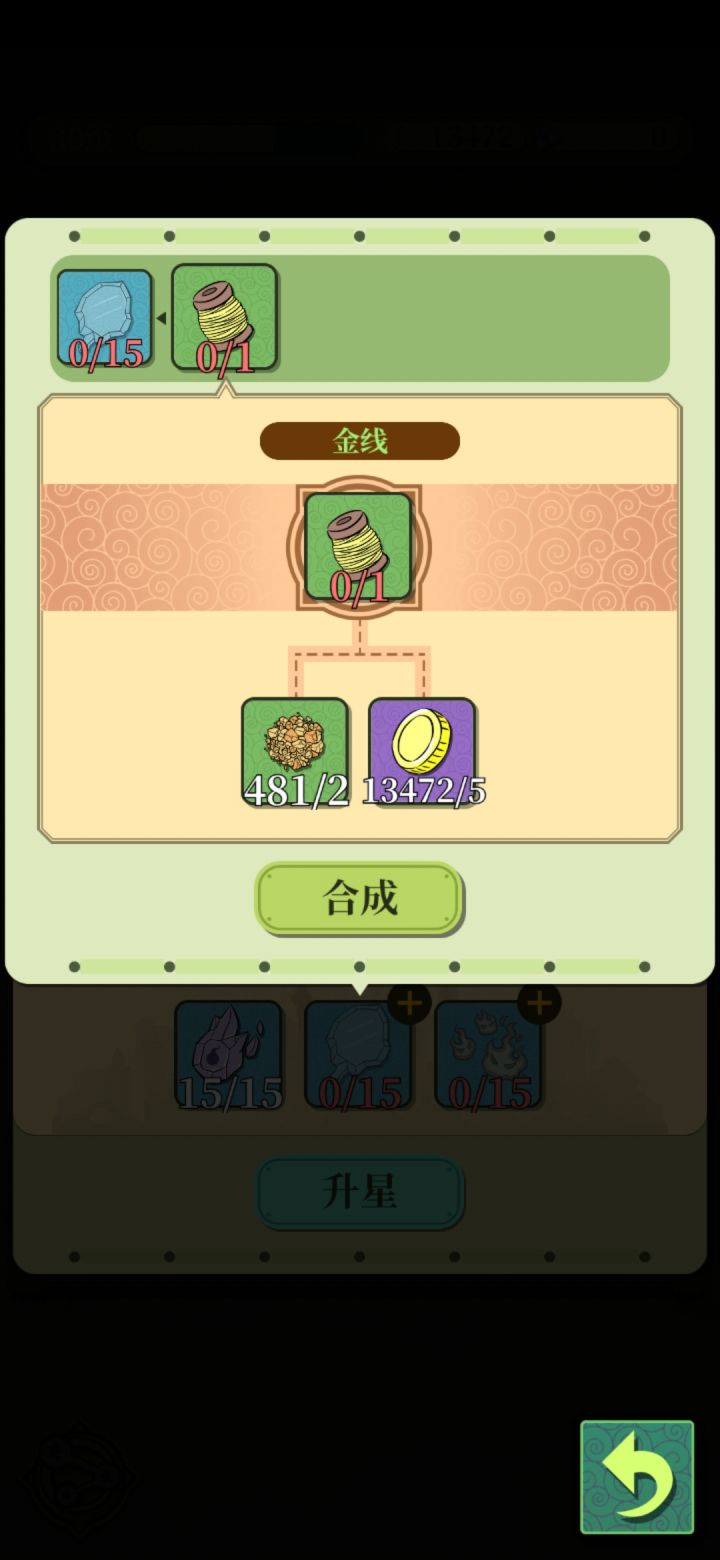The image size is (720, 1560).
Task: Switch to the selected gold thread recipe tab
Action: pos(224,318)
